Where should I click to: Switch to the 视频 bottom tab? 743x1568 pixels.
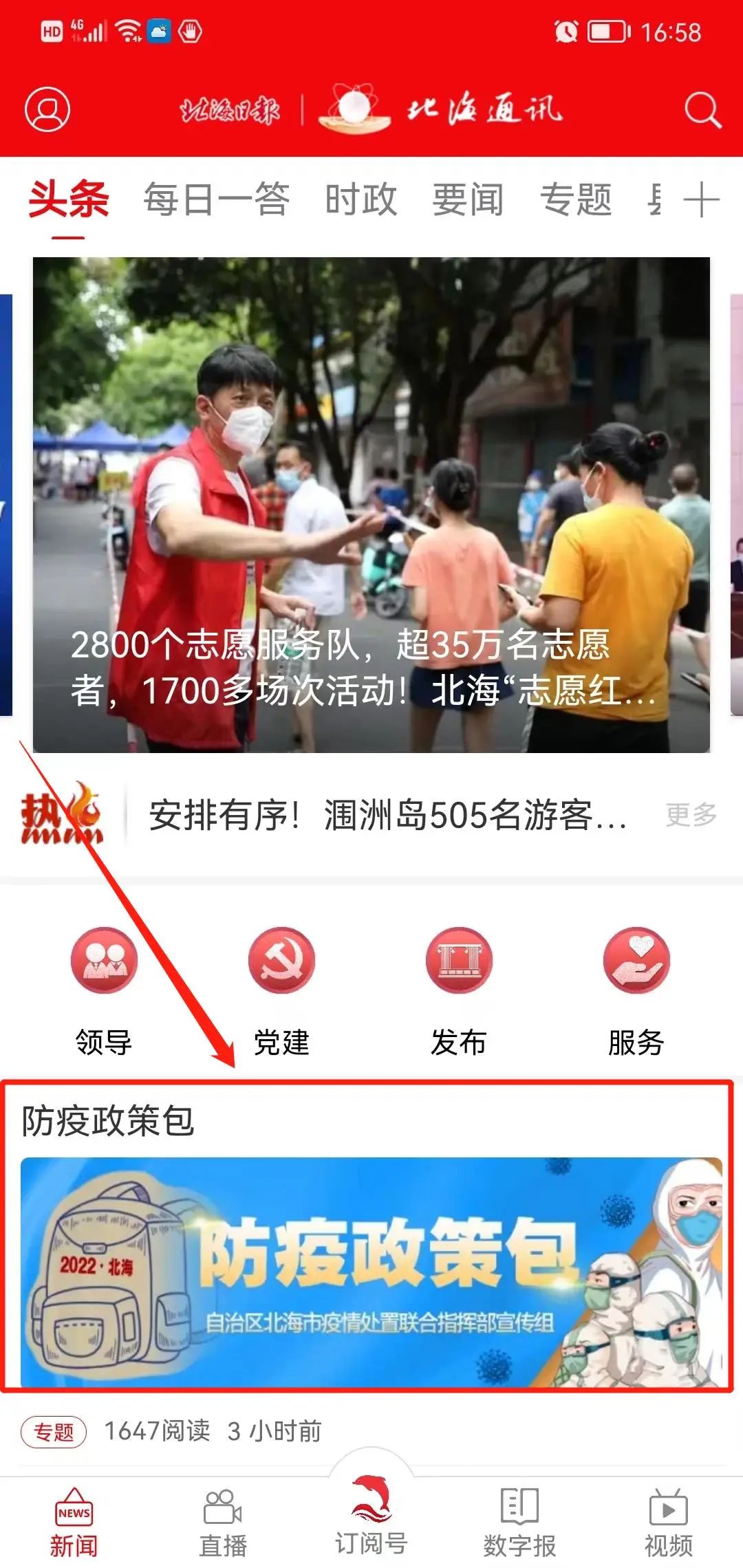point(668,1523)
